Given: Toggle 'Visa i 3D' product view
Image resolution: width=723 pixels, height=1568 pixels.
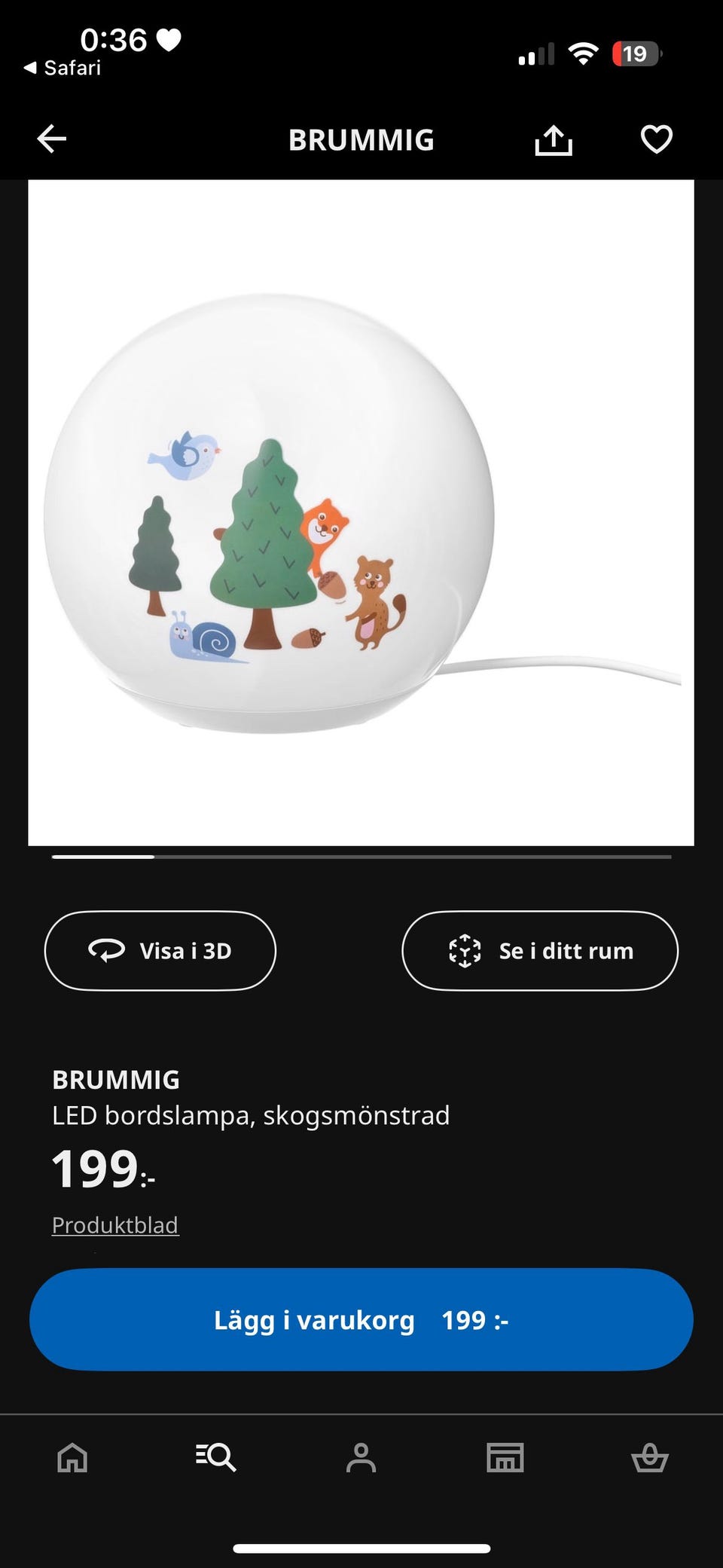Looking at the screenshot, I should coord(160,950).
